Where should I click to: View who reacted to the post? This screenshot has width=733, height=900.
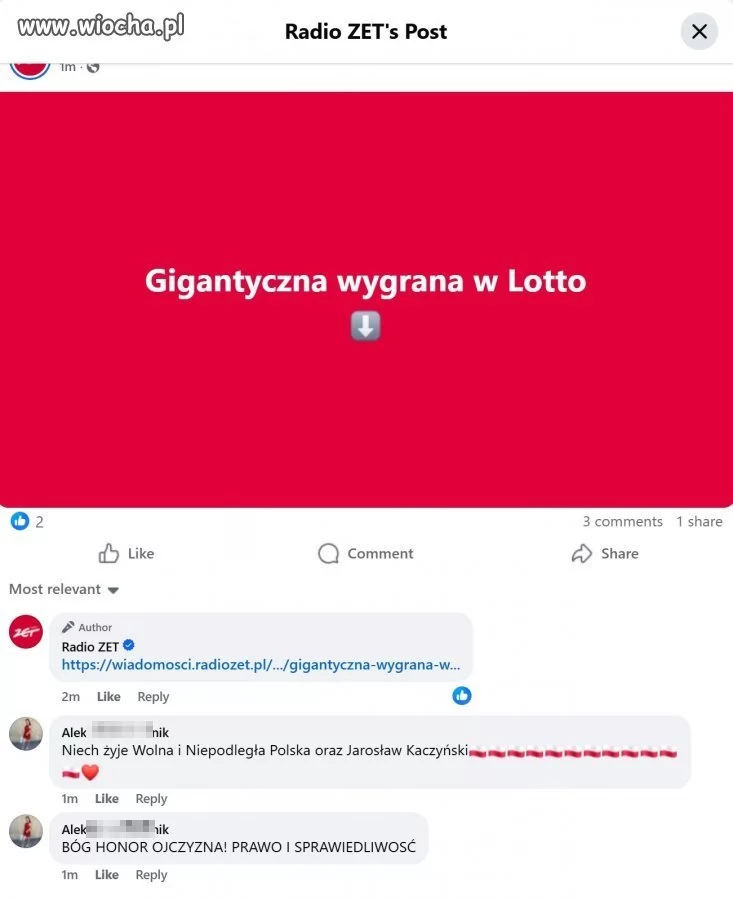(x=27, y=522)
